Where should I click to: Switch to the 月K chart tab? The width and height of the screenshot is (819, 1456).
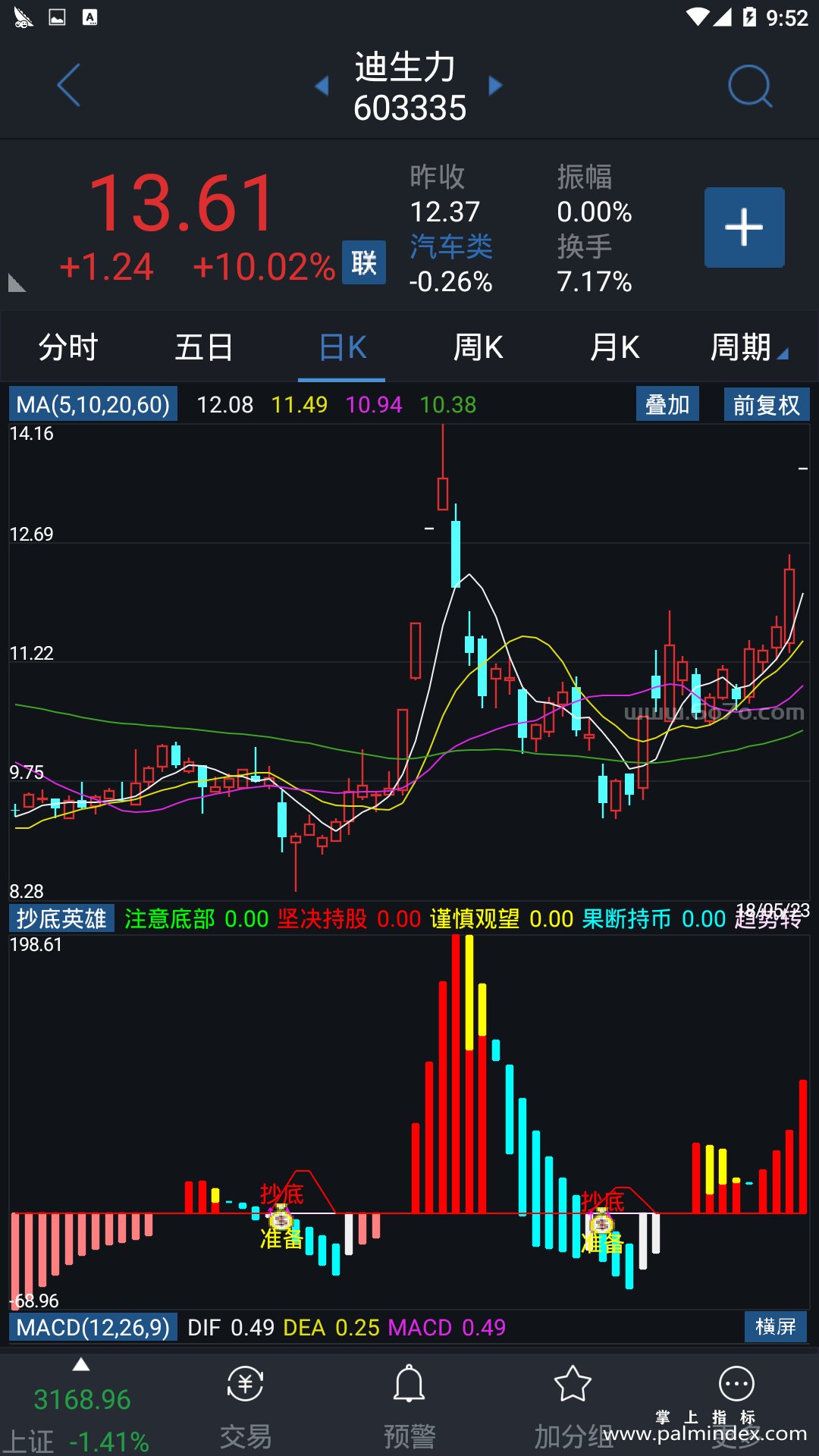point(614,347)
